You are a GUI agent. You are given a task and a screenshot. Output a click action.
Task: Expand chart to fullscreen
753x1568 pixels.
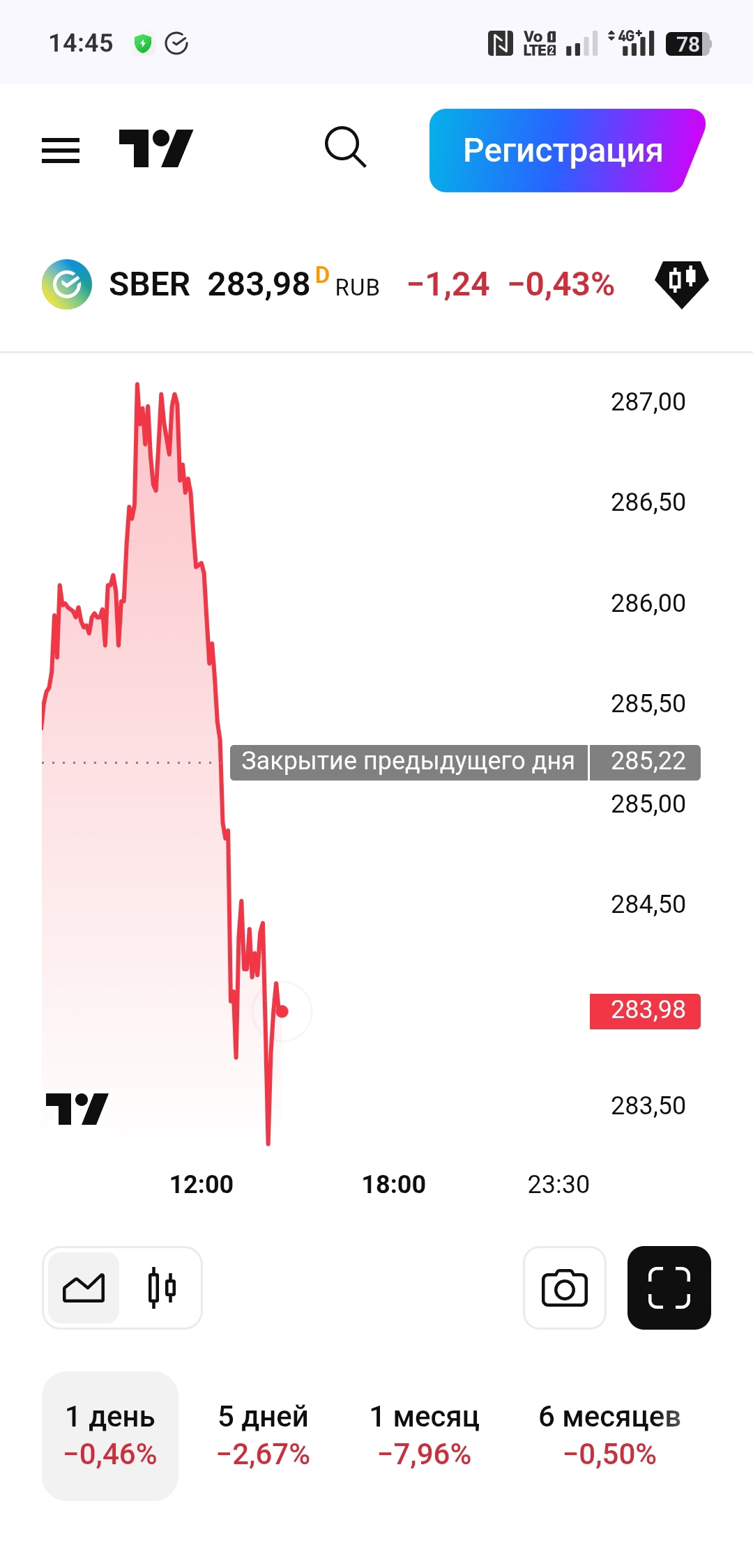point(669,1288)
